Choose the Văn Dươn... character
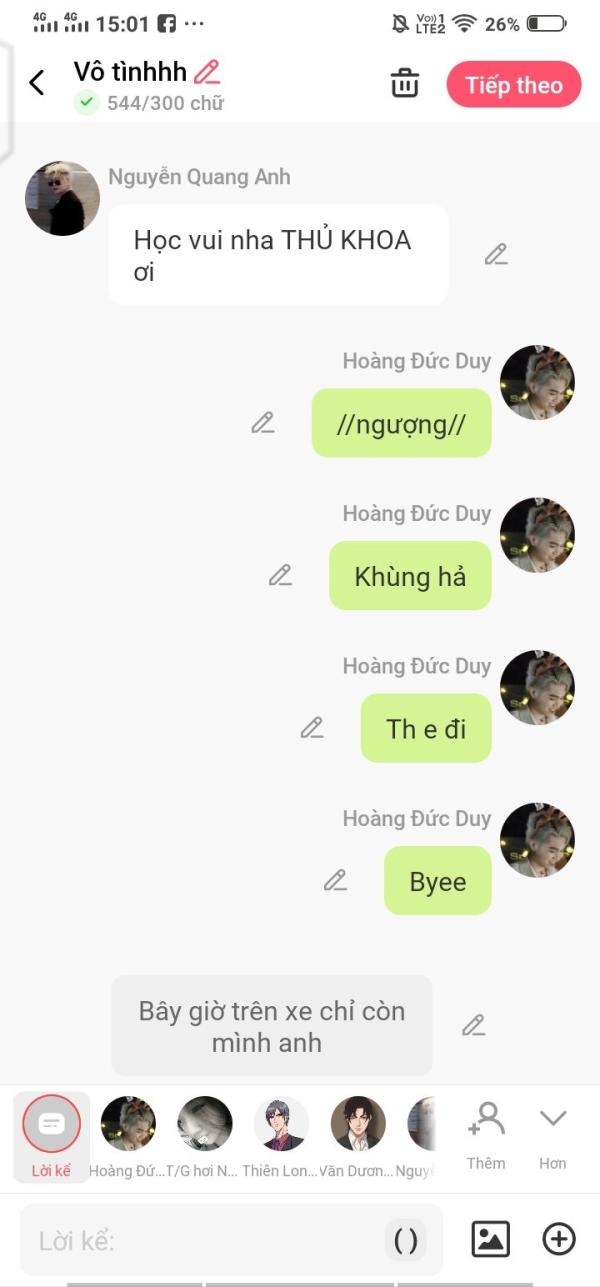600x1287 pixels. point(357,1133)
